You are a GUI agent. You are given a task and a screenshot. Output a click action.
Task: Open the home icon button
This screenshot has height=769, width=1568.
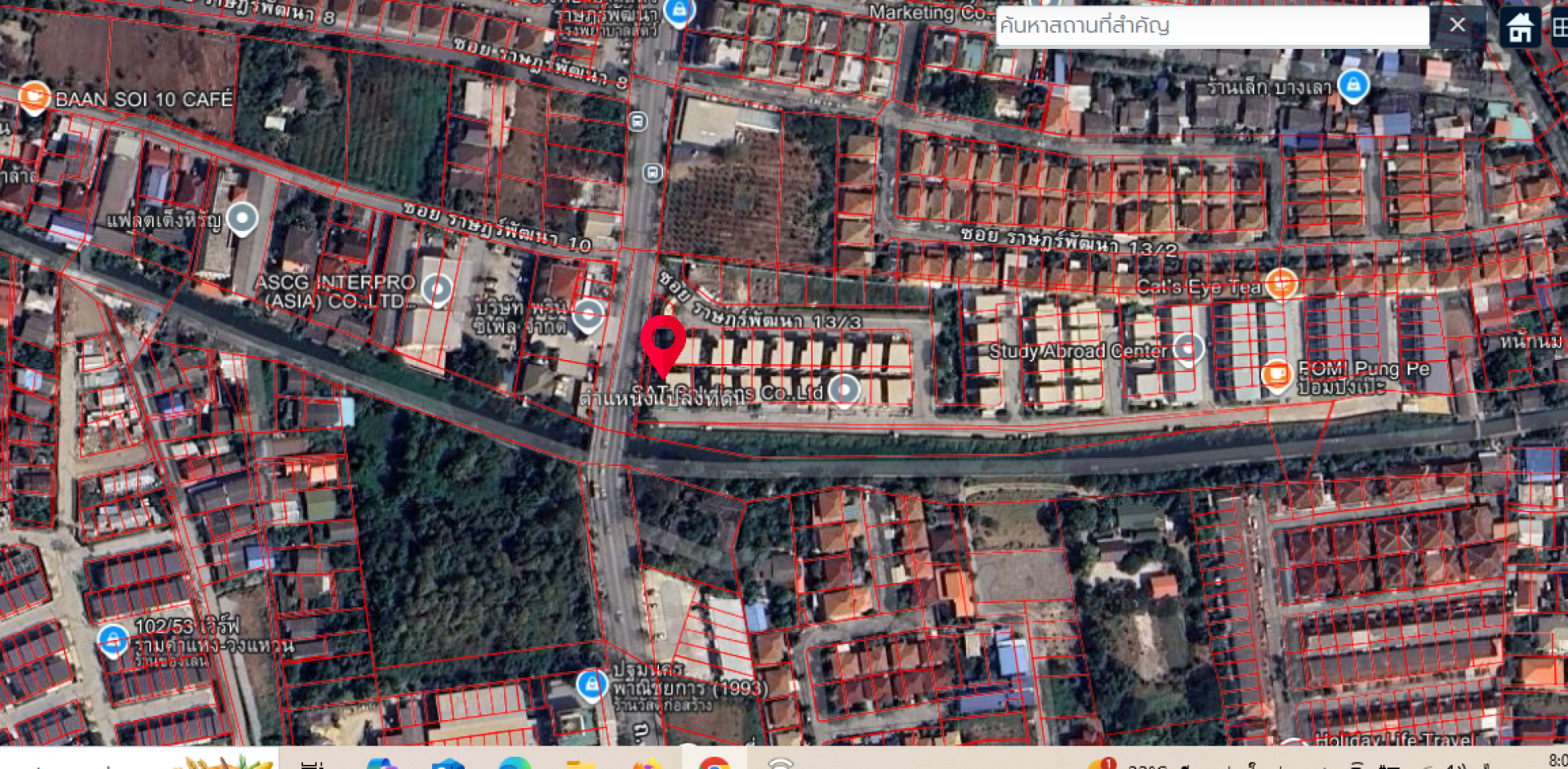point(1519,28)
